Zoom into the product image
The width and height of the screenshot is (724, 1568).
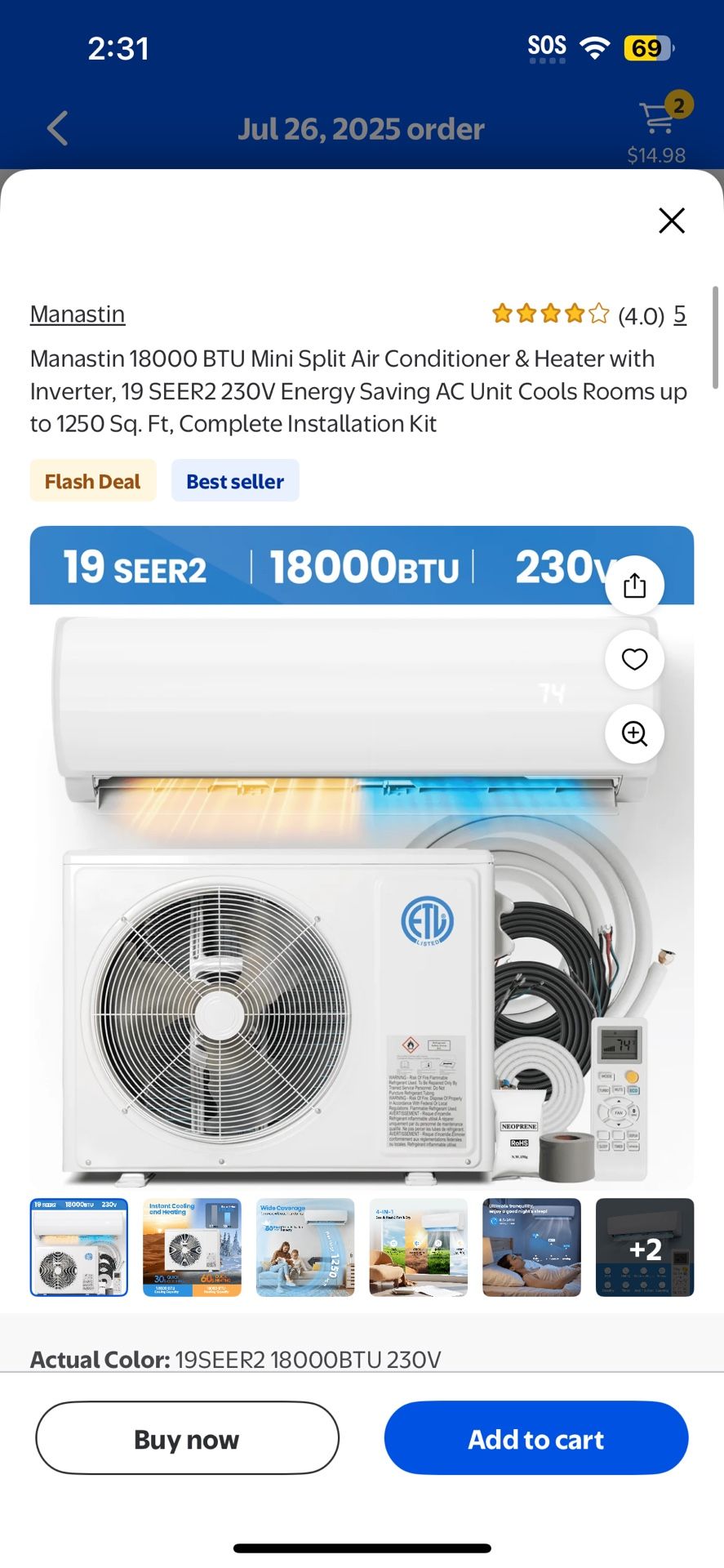coord(634,733)
